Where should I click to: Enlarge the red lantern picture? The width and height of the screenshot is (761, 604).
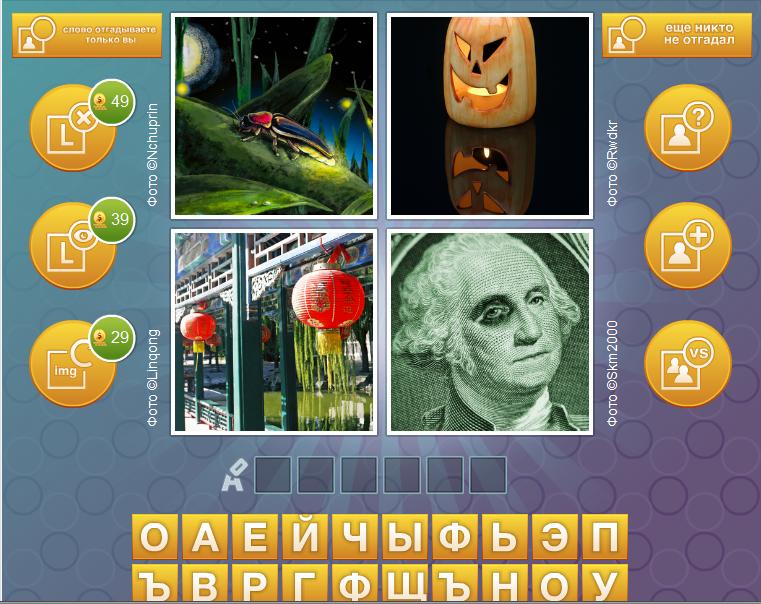click(x=274, y=331)
